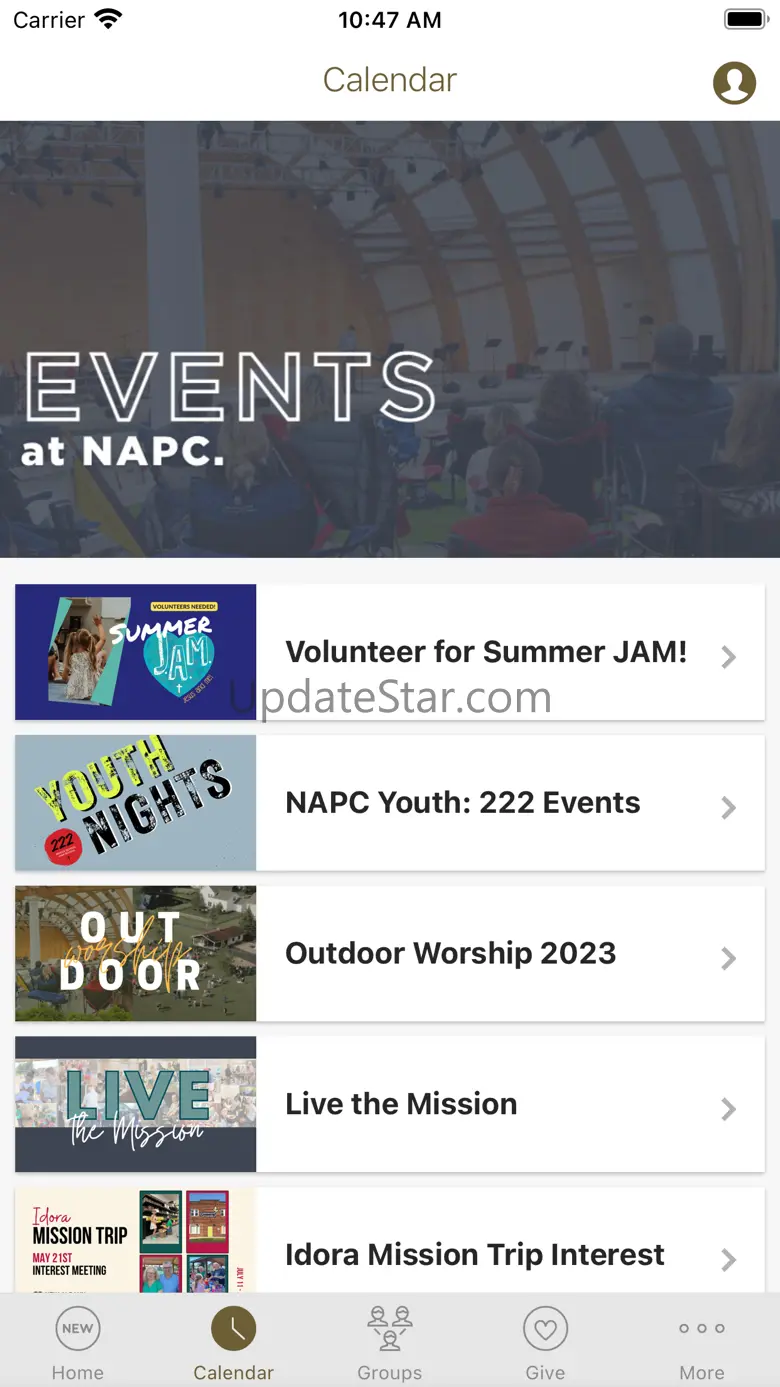The image size is (780, 1387).
Task: Open the user profile icon
Action: 734,83
